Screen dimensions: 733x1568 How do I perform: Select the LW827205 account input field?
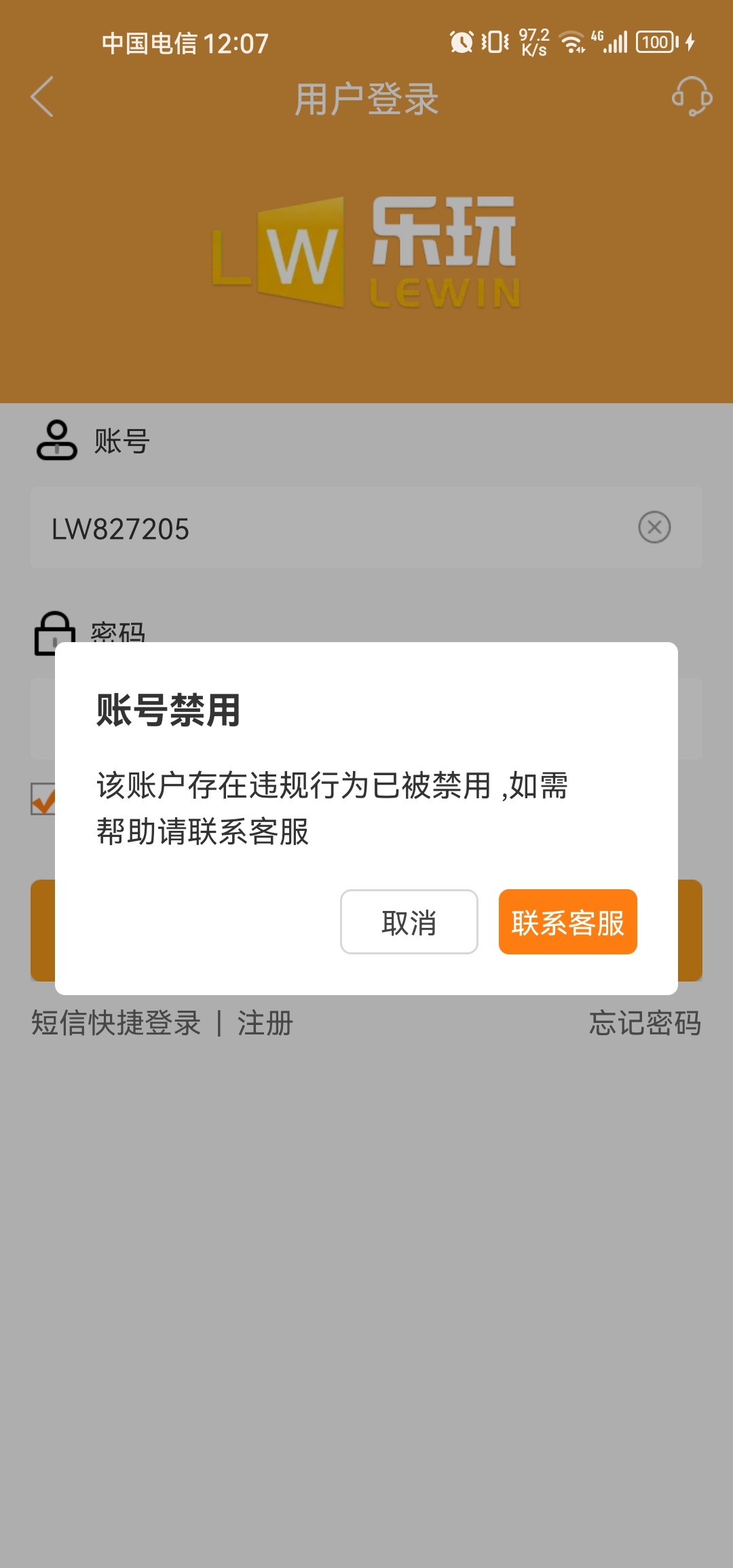coord(271,528)
